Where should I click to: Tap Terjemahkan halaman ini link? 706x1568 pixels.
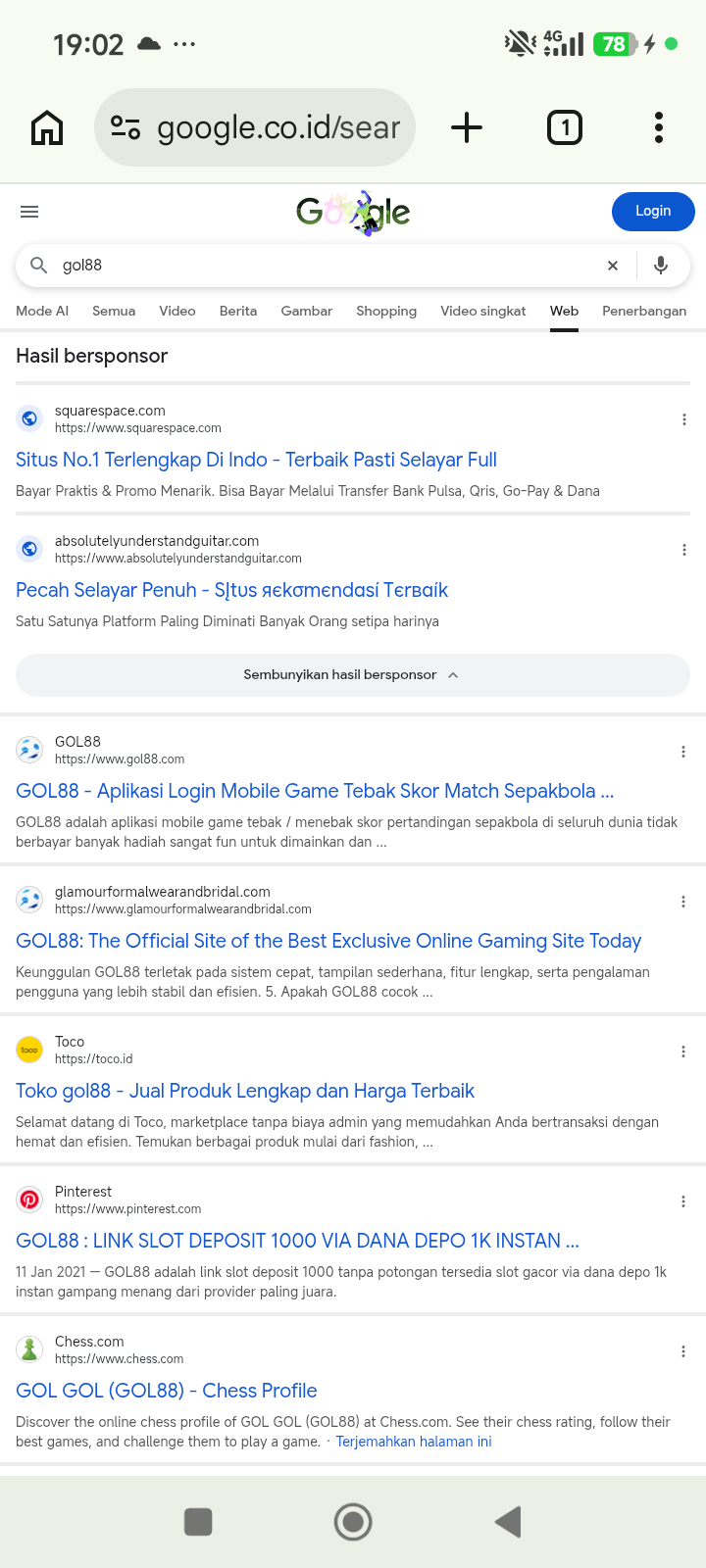[414, 1442]
